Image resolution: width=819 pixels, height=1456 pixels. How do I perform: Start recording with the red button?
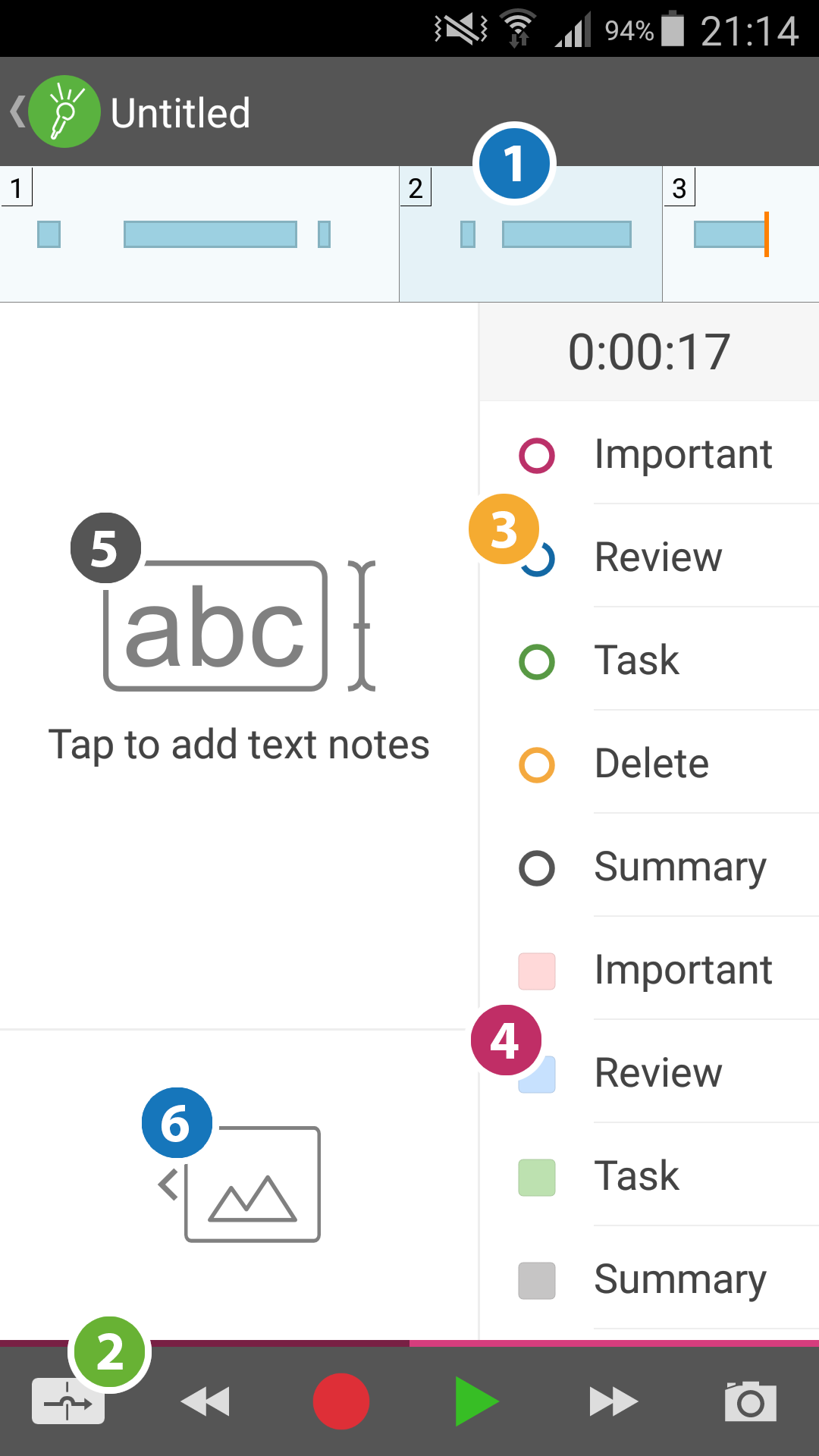341,1402
